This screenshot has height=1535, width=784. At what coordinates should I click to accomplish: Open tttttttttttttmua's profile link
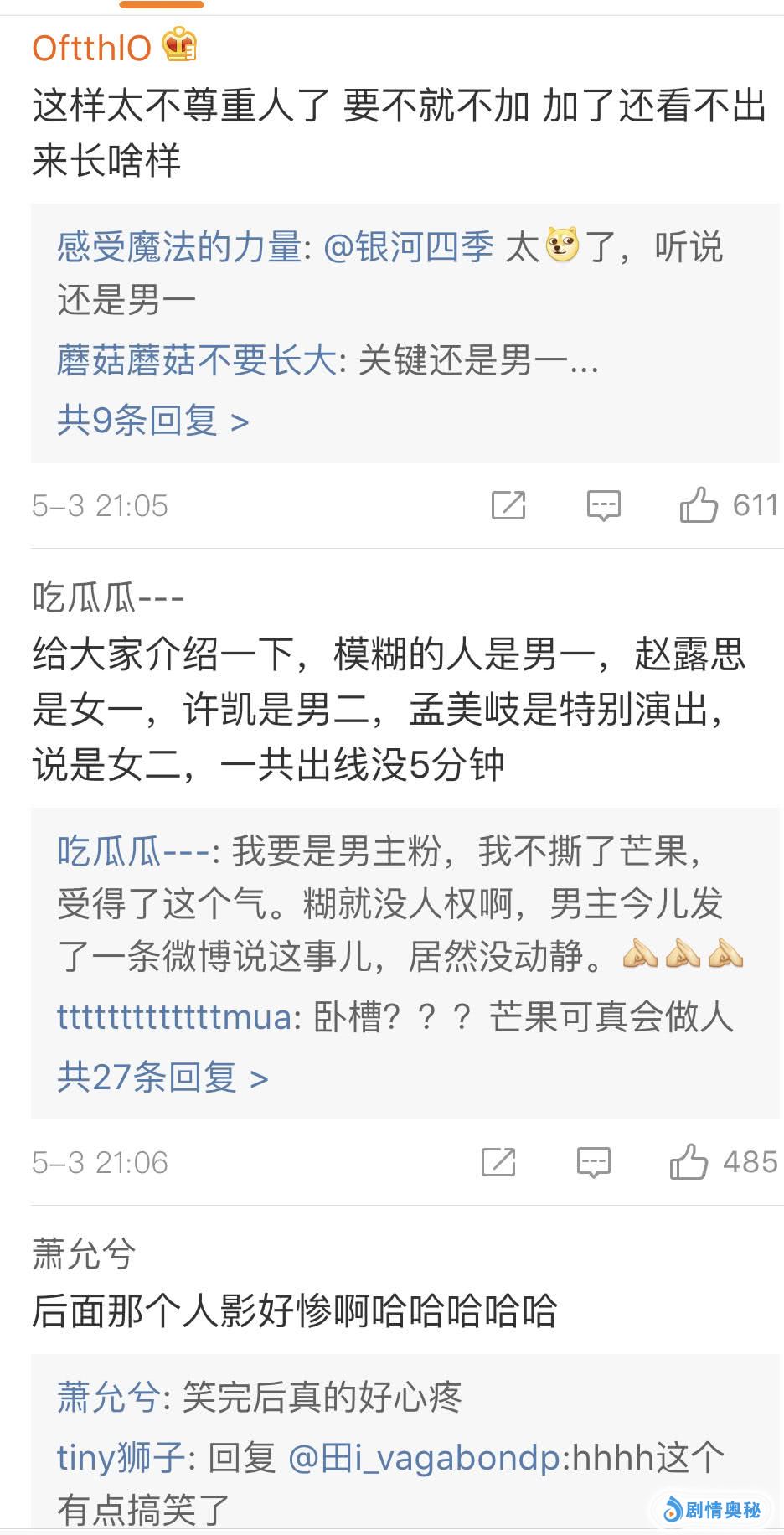pos(173,1017)
